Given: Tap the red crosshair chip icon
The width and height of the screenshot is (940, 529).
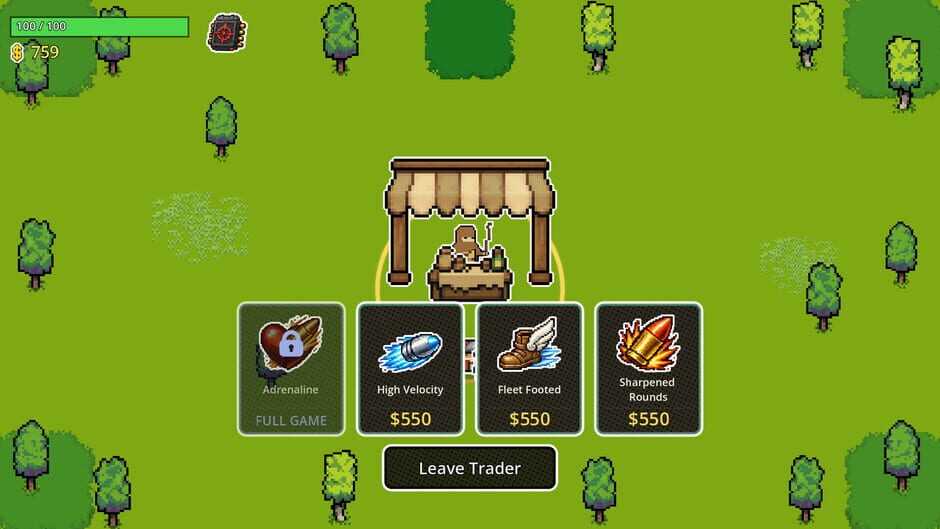Looking at the screenshot, I should [x=227, y=32].
